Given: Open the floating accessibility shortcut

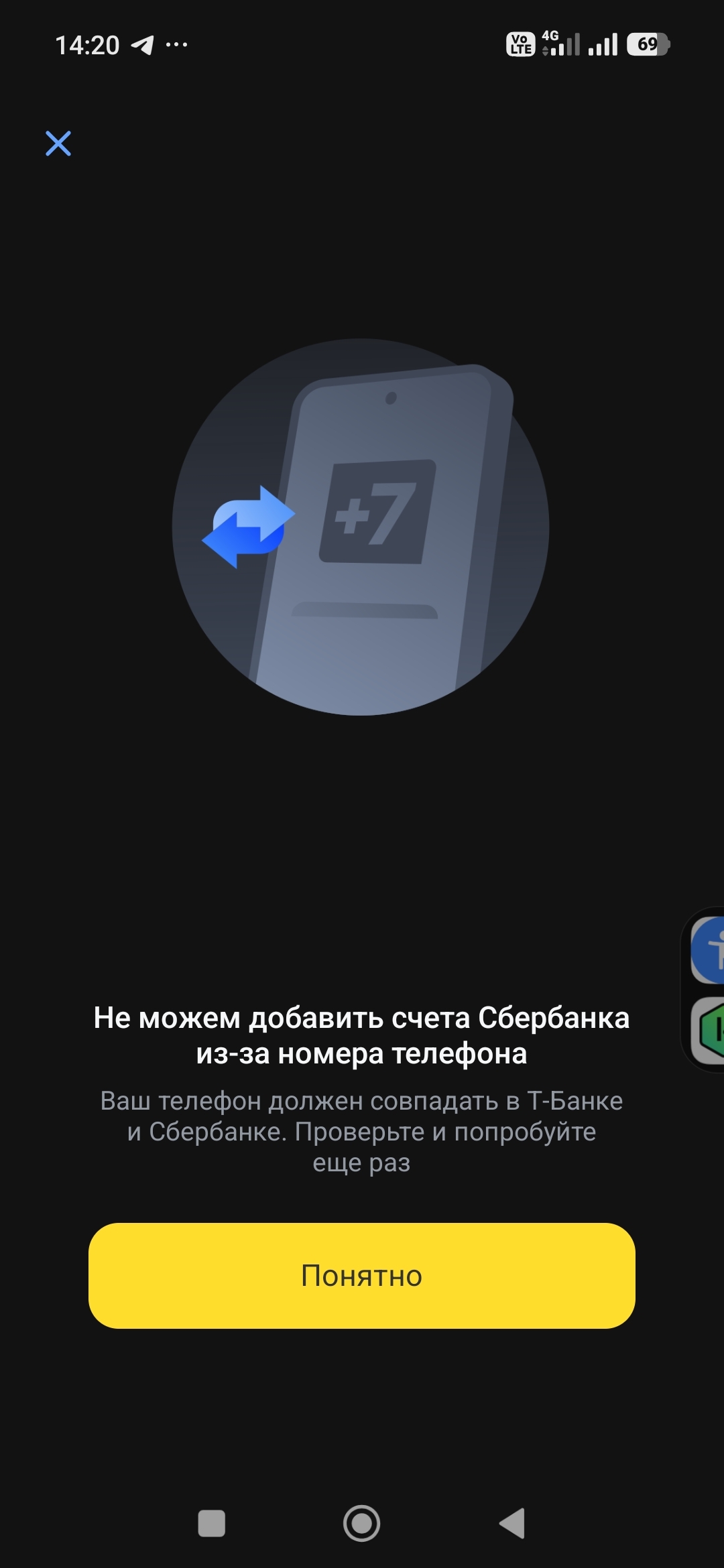Looking at the screenshot, I should pyautogui.click(x=708, y=950).
